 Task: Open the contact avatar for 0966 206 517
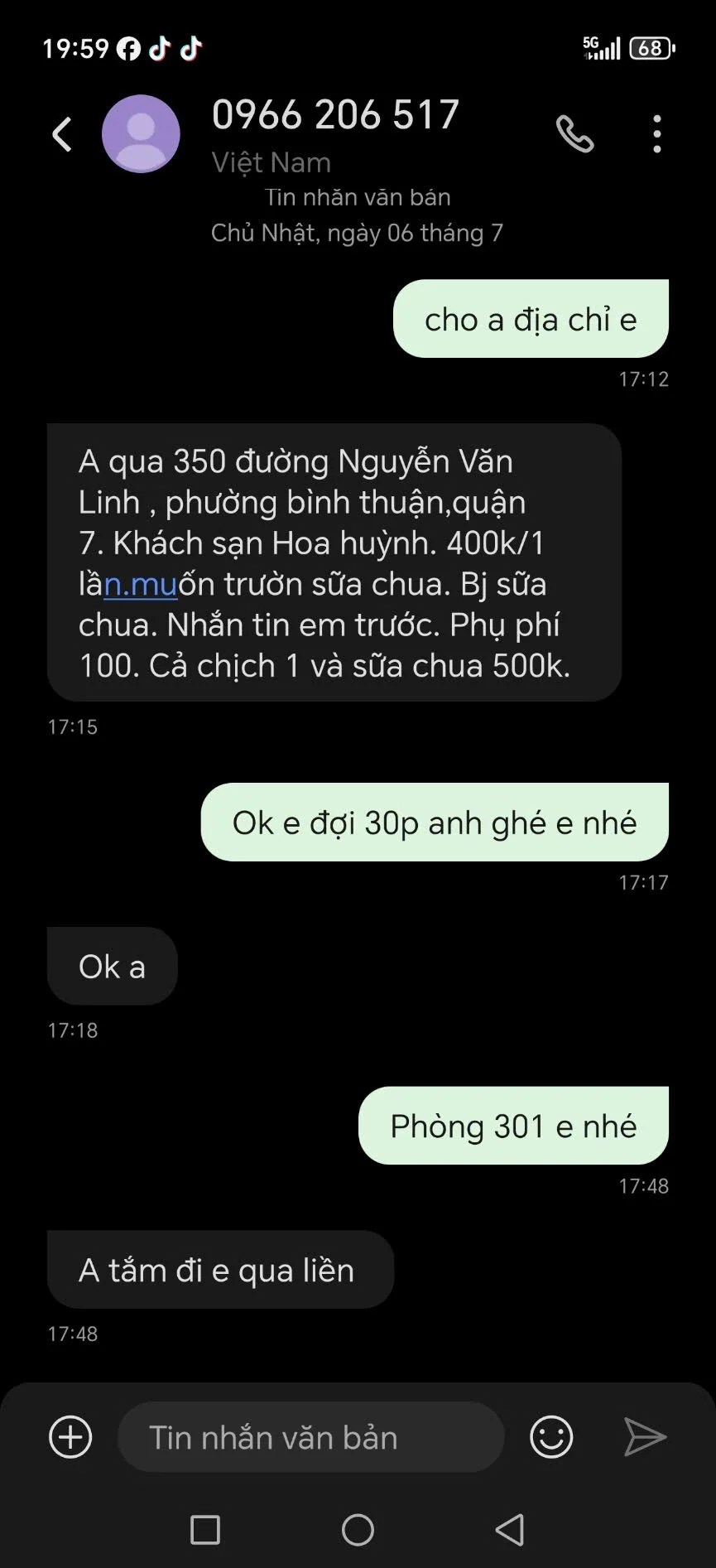(x=141, y=134)
